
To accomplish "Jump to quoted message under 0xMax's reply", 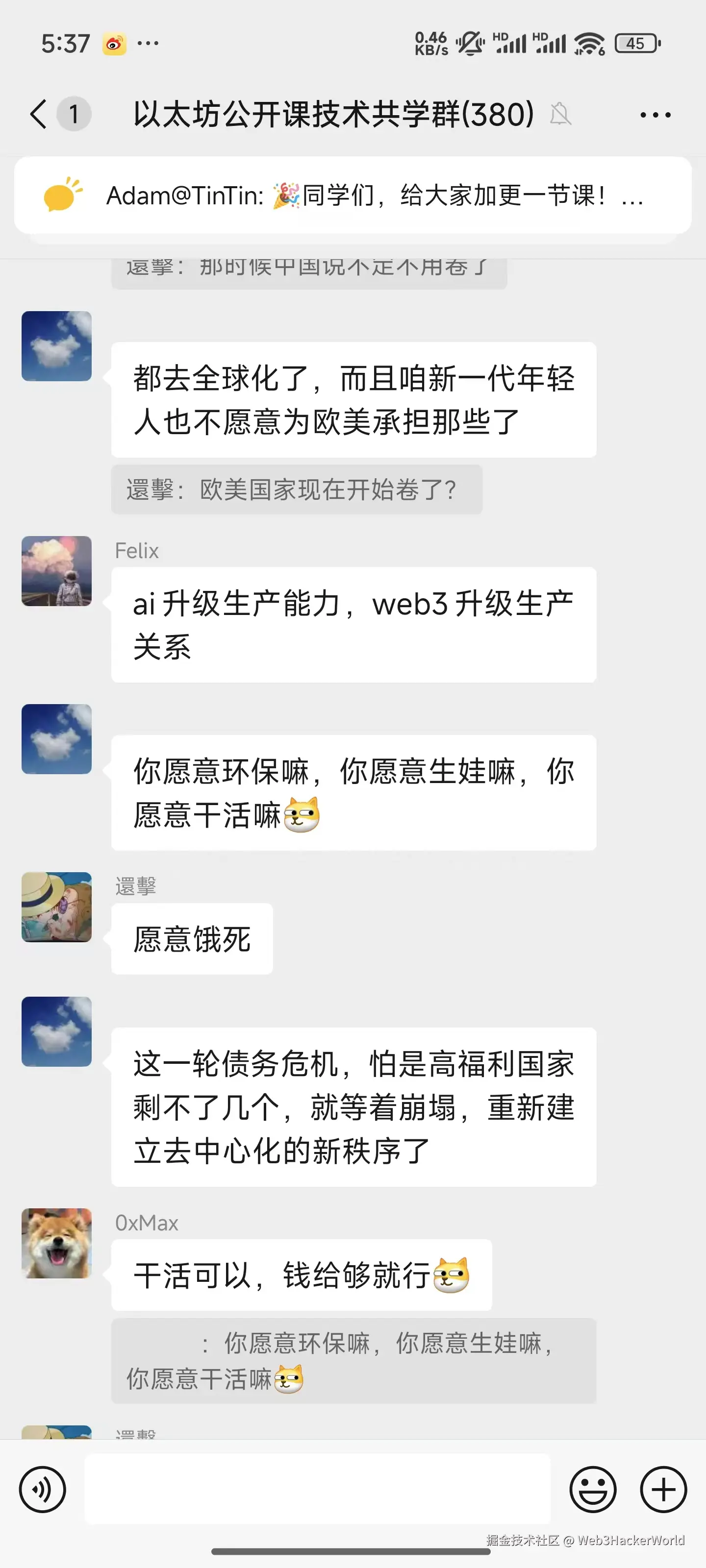I will [x=353, y=1360].
